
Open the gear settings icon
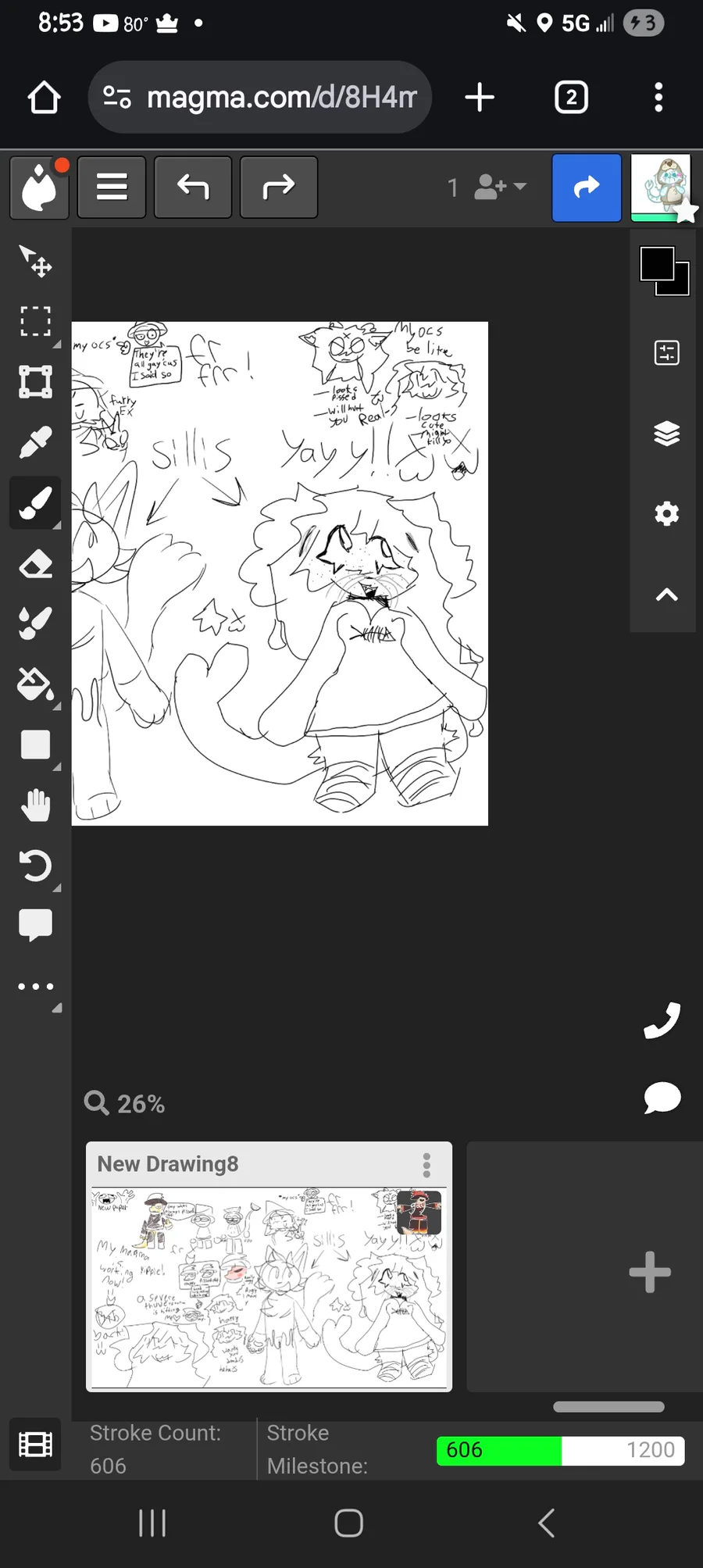(x=666, y=513)
